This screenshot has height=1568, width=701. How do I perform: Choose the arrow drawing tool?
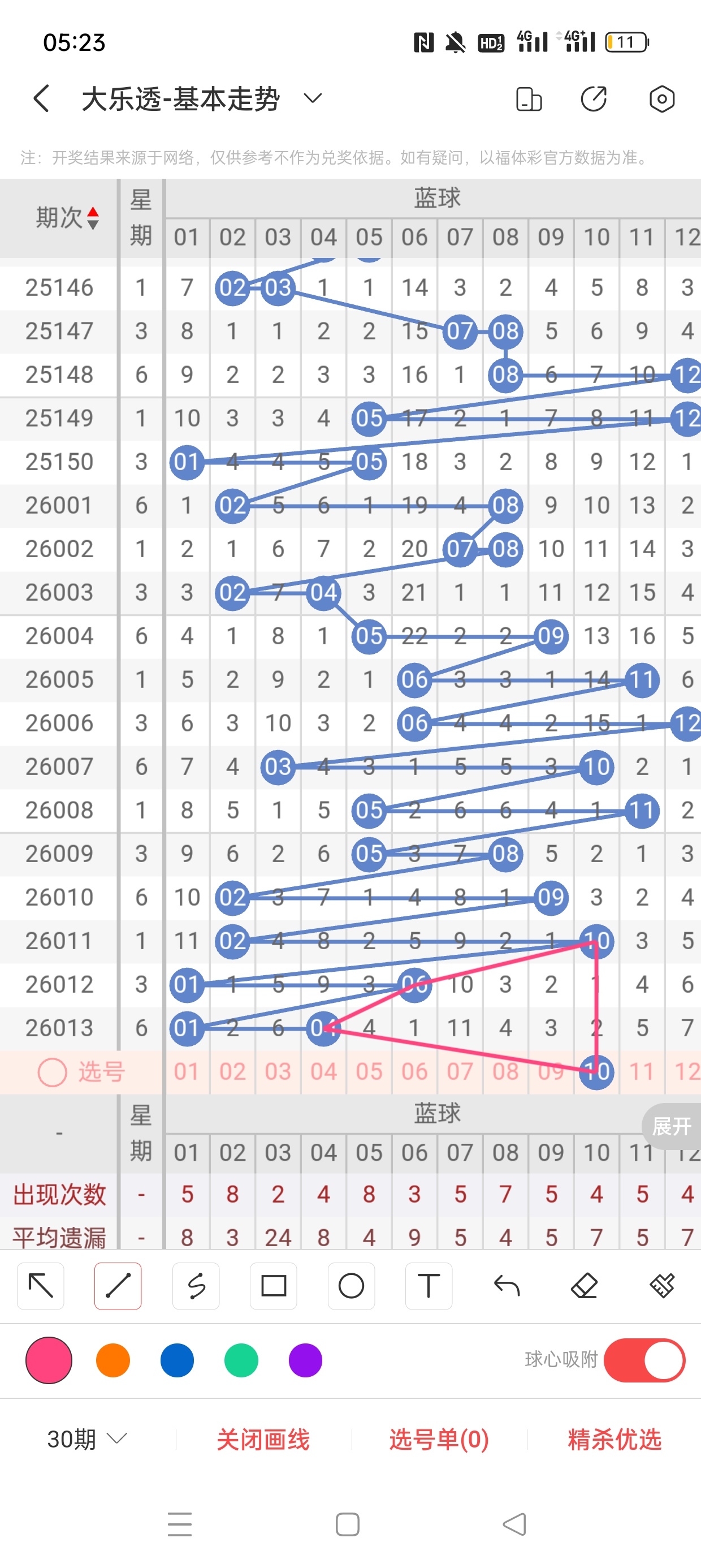(41, 1286)
